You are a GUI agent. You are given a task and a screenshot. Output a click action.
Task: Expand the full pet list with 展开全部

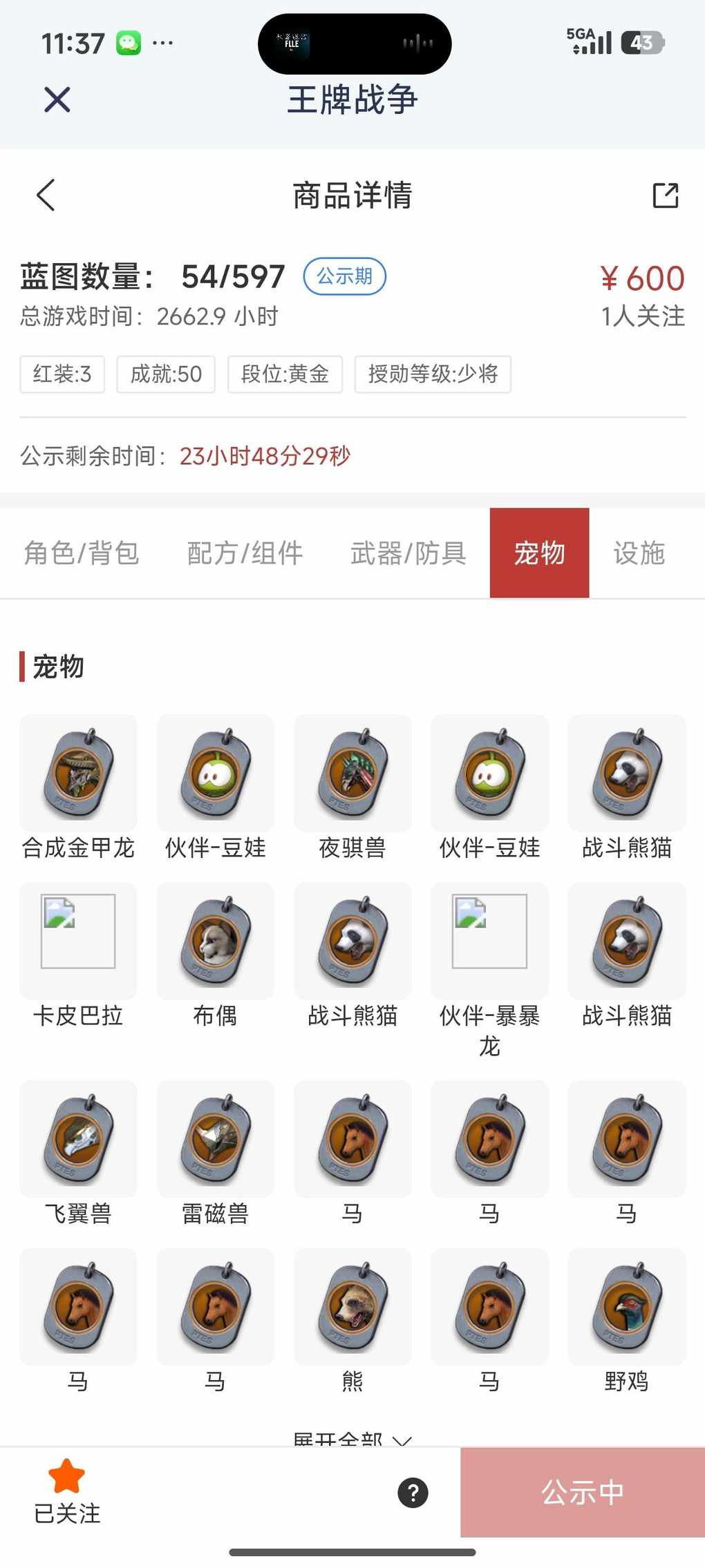(351, 1439)
